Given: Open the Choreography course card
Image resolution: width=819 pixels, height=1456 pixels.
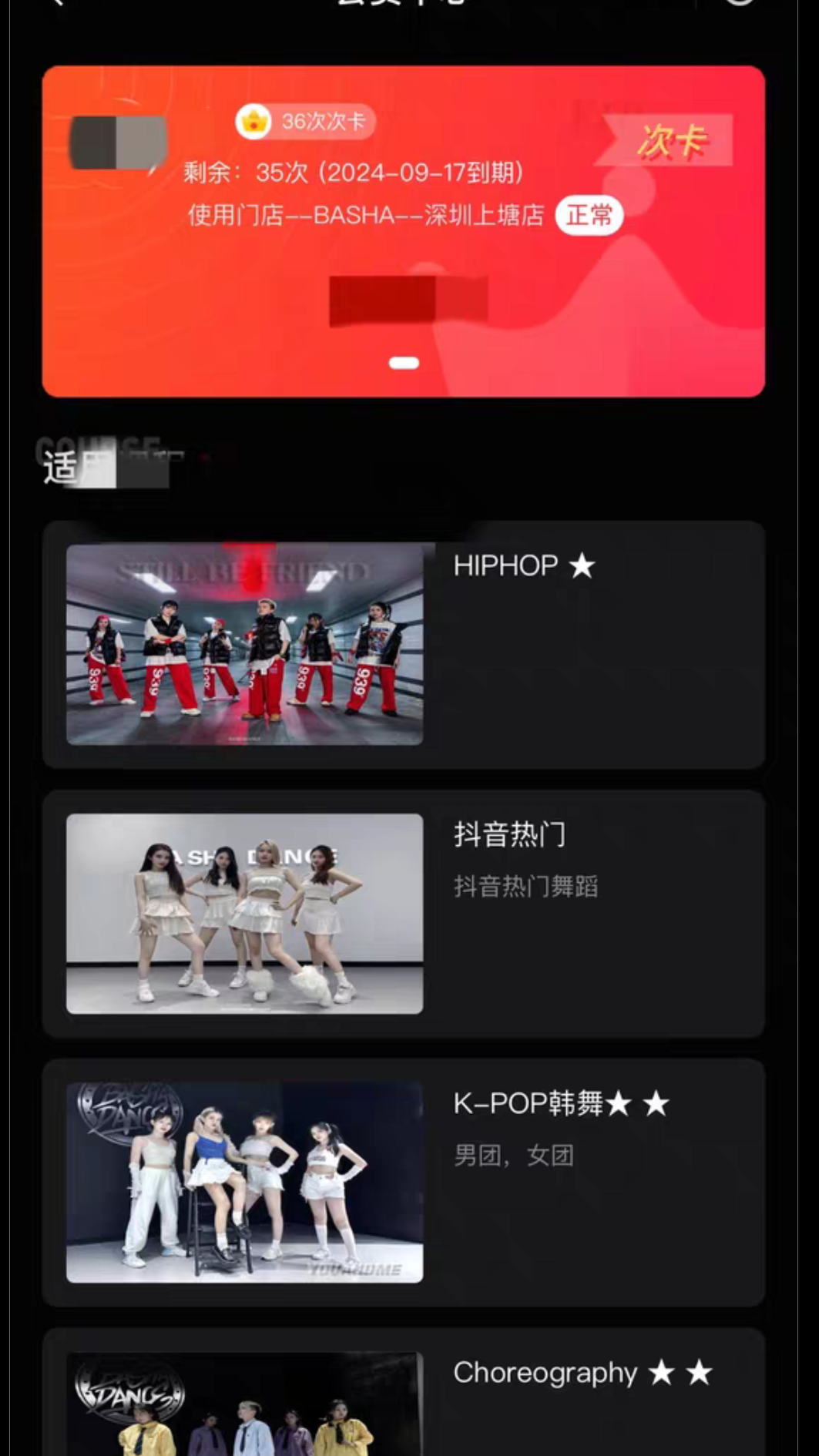Looking at the screenshot, I should click(403, 1394).
